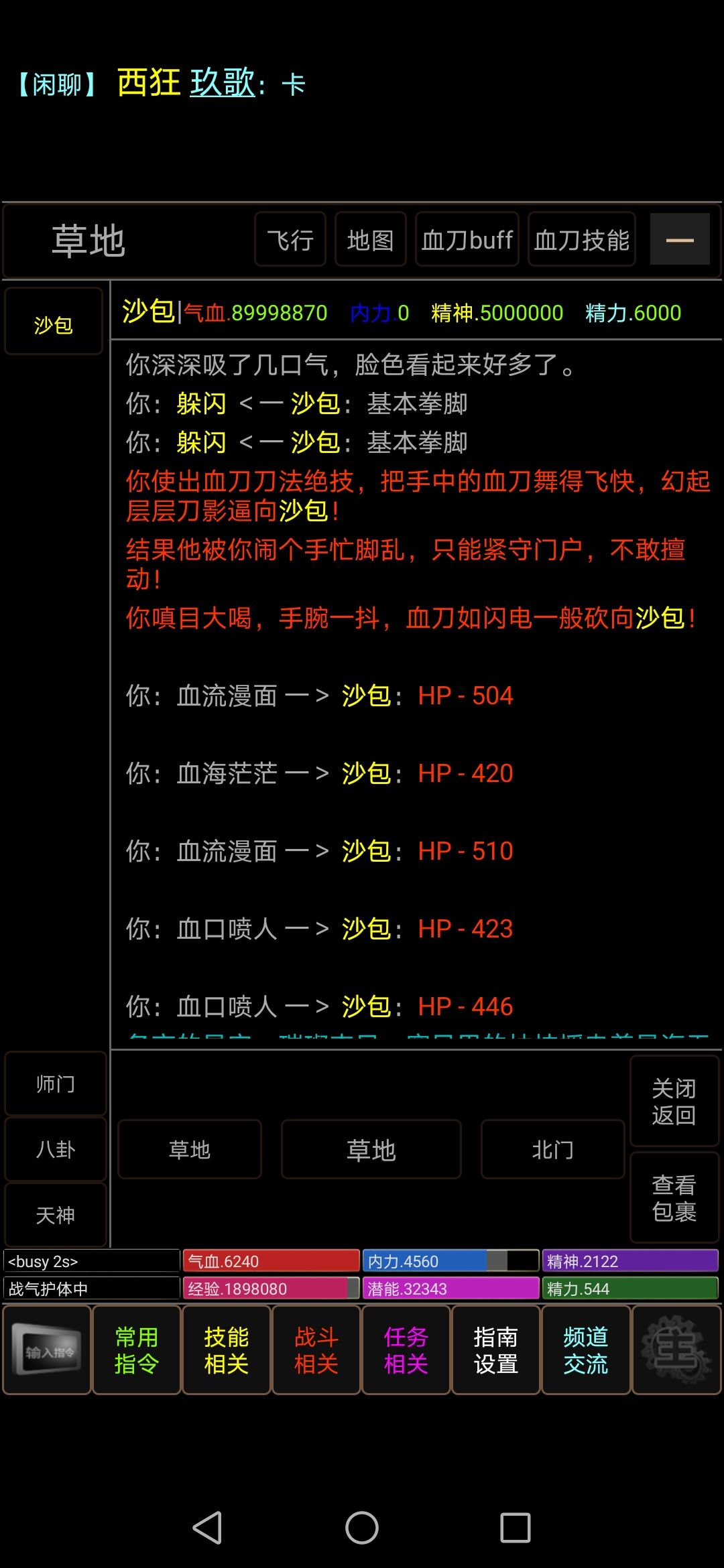Screen dimensions: 724x1568
Task: Open 任务相关 quest menu
Action: coord(406,1349)
